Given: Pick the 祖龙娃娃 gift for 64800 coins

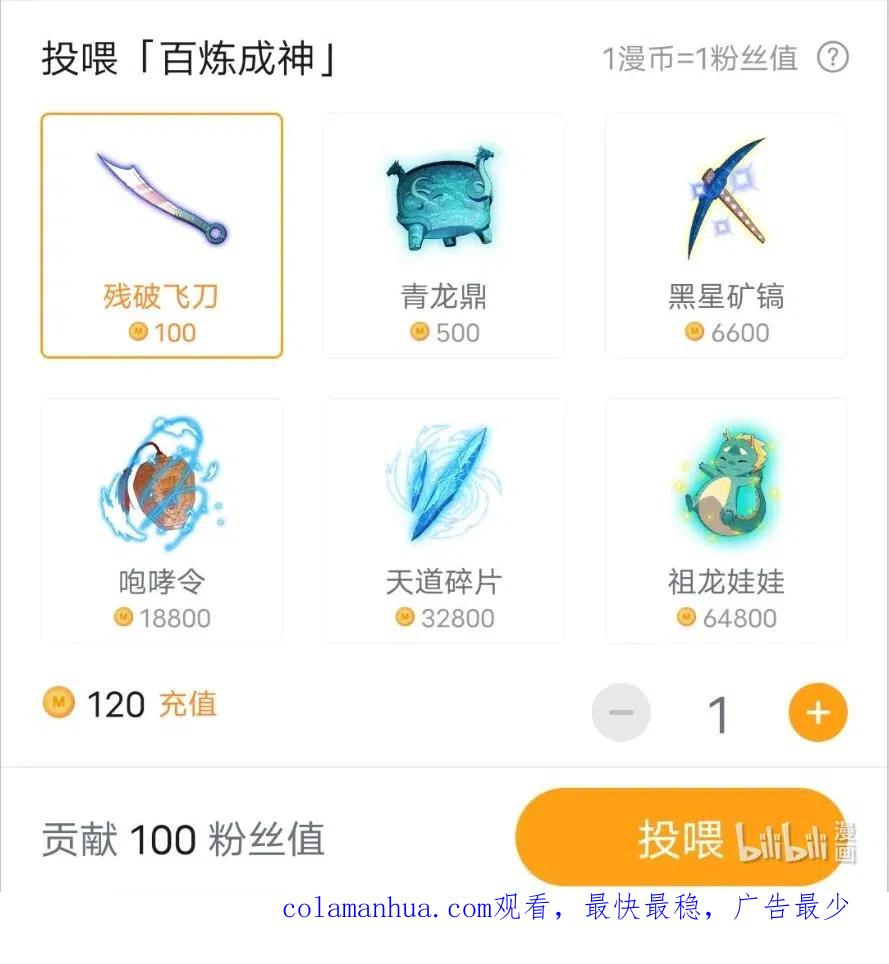Looking at the screenshot, I should [x=726, y=521].
